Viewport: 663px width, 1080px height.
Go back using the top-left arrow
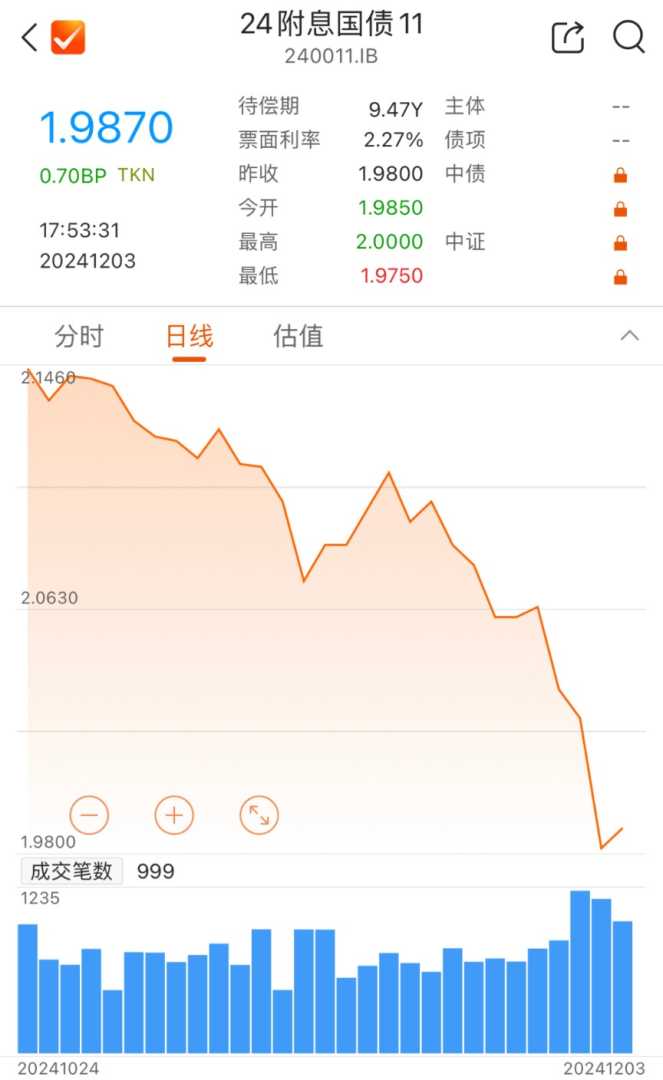29,38
